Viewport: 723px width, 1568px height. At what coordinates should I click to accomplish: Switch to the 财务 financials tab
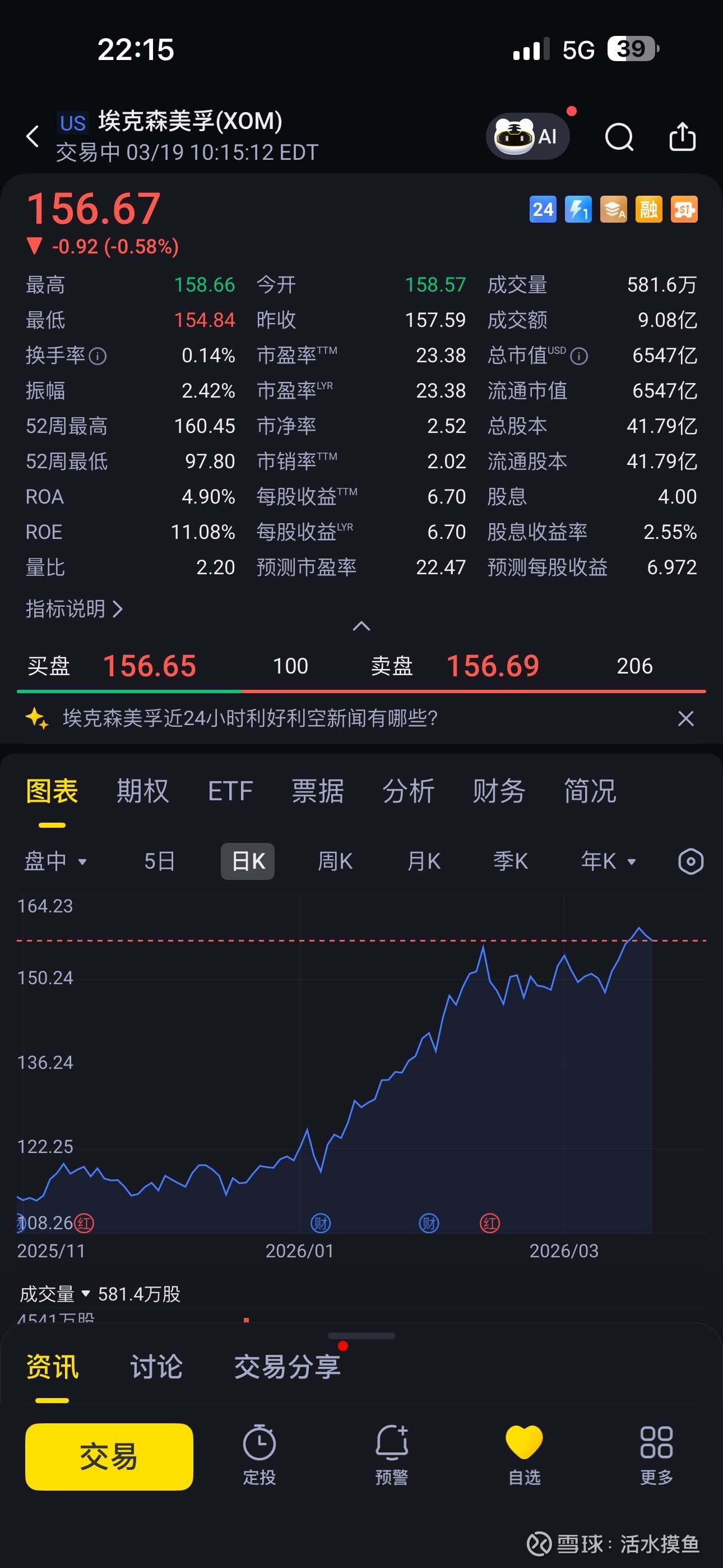pos(498,791)
